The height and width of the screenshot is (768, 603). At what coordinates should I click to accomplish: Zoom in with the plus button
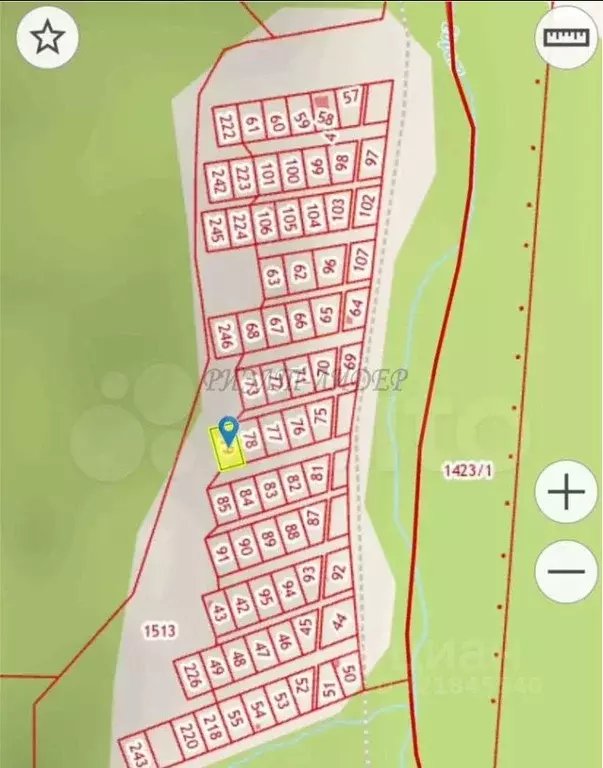566,493
